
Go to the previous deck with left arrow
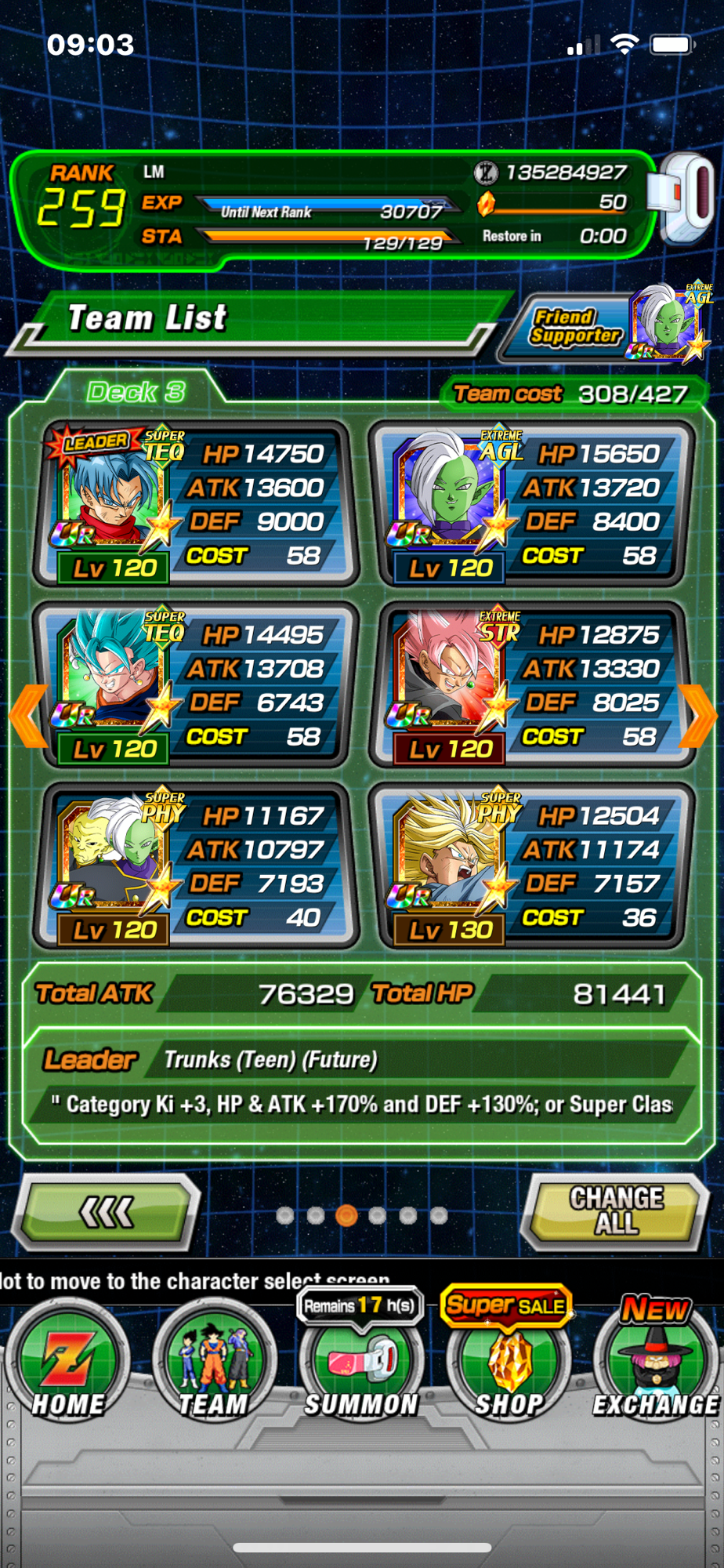pos(27,715)
